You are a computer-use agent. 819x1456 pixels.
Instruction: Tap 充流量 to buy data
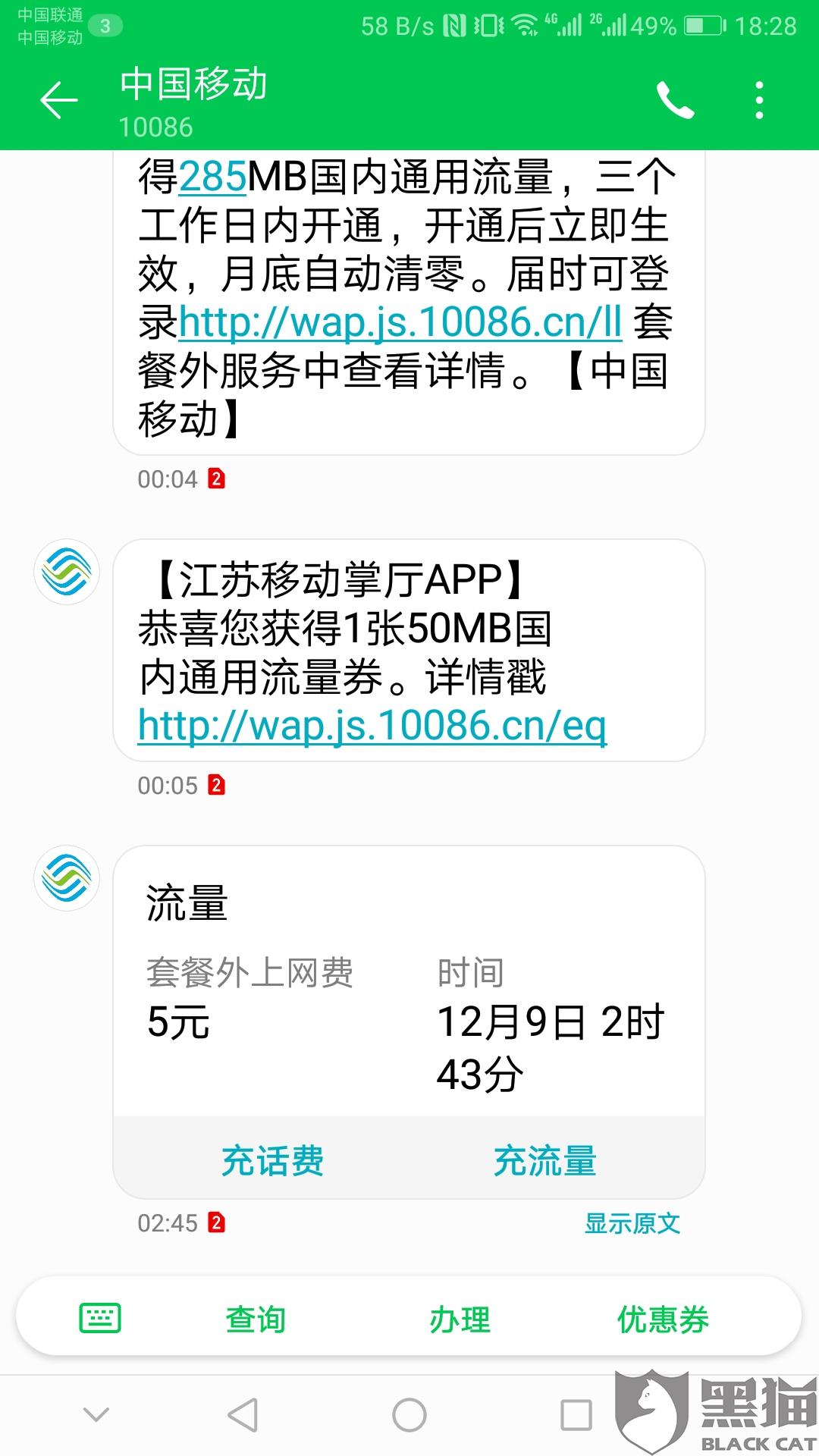click(x=545, y=1160)
